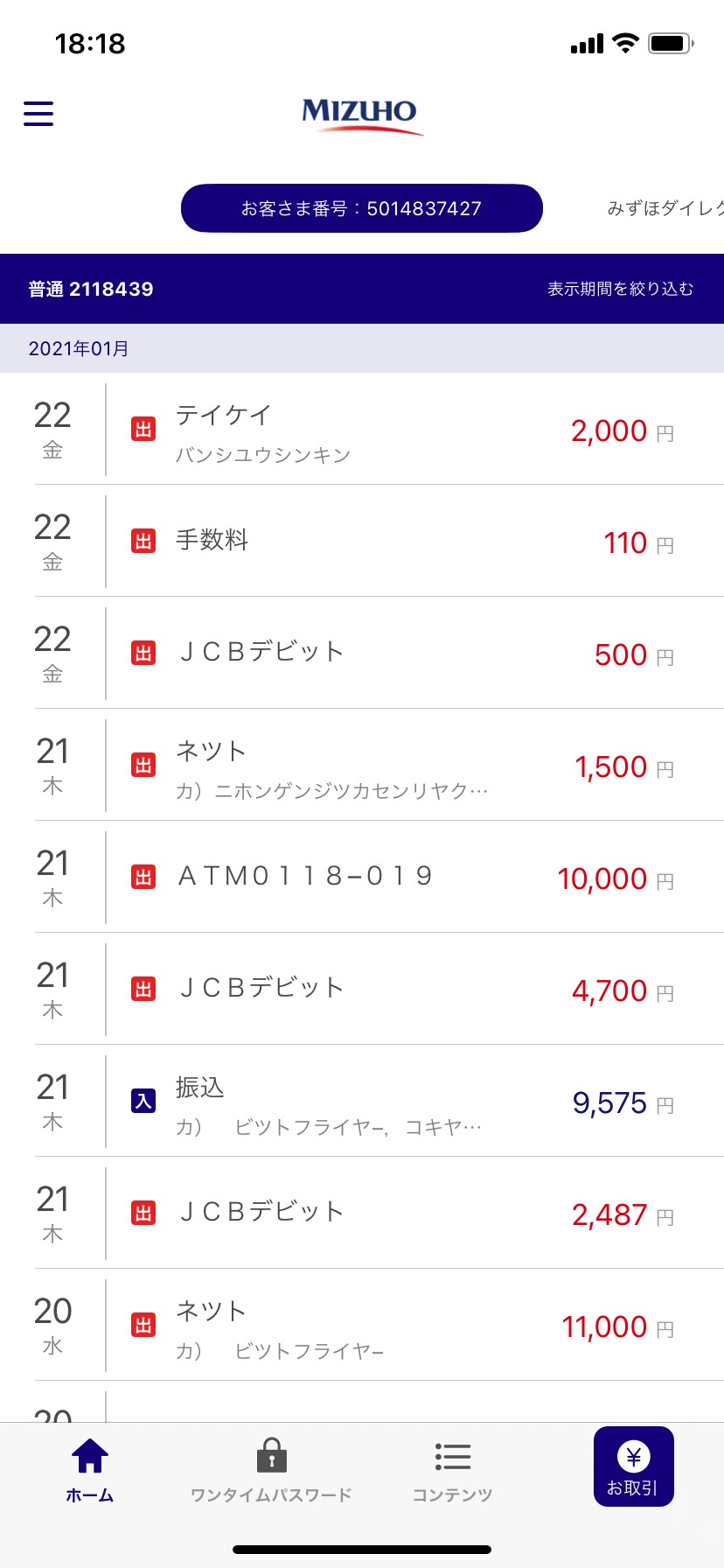Viewport: 724px width, 1568px height.
Task: Open the ネット 11,000円 transaction
Action: pyautogui.click(x=362, y=1325)
